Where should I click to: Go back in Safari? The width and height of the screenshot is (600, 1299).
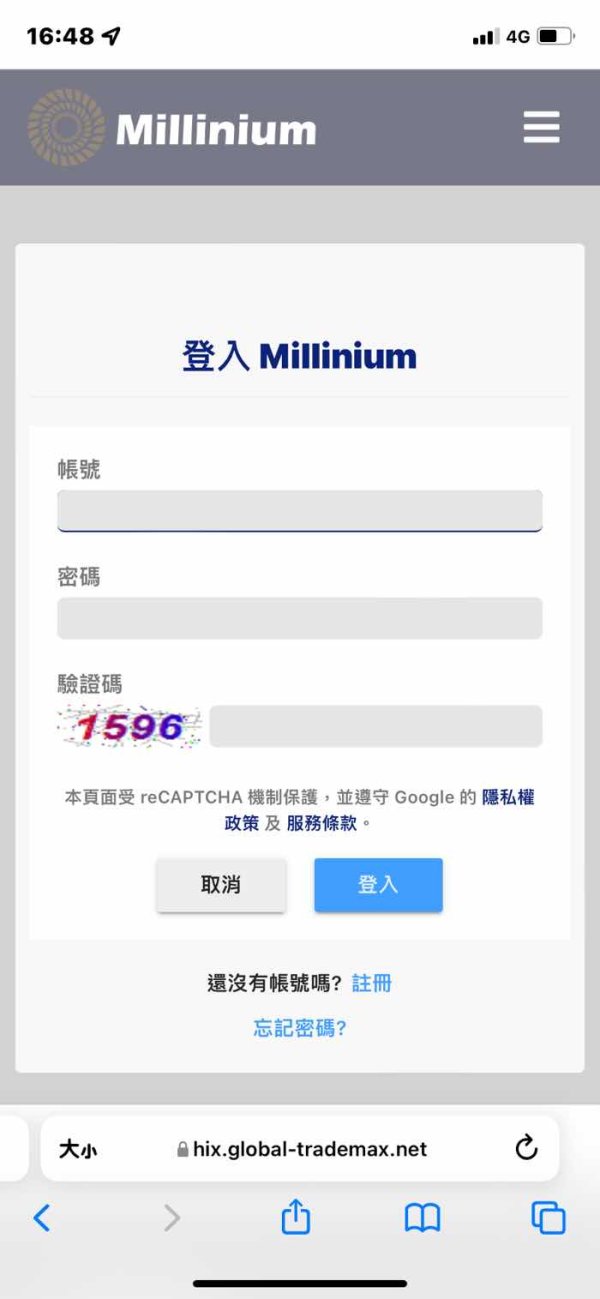(x=41, y=1217)
